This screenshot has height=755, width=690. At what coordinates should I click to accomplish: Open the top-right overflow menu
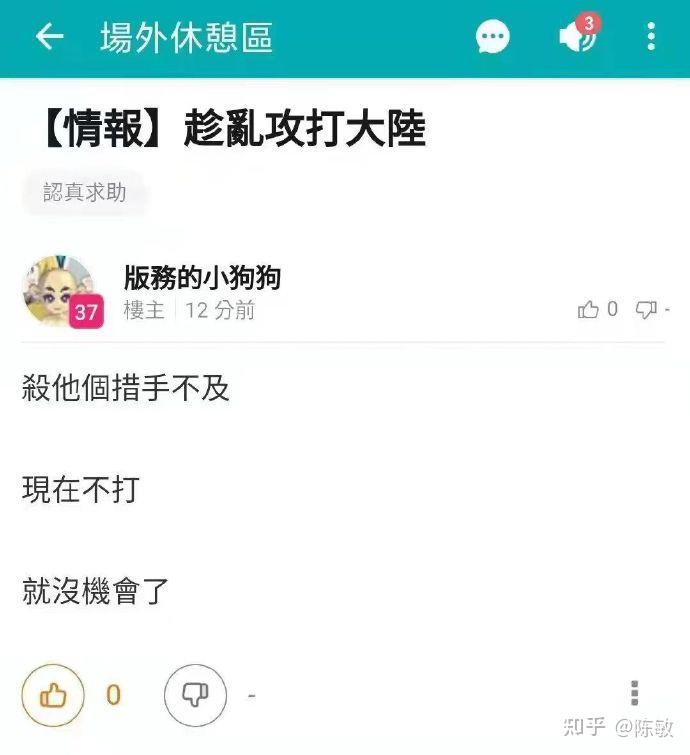651,38
